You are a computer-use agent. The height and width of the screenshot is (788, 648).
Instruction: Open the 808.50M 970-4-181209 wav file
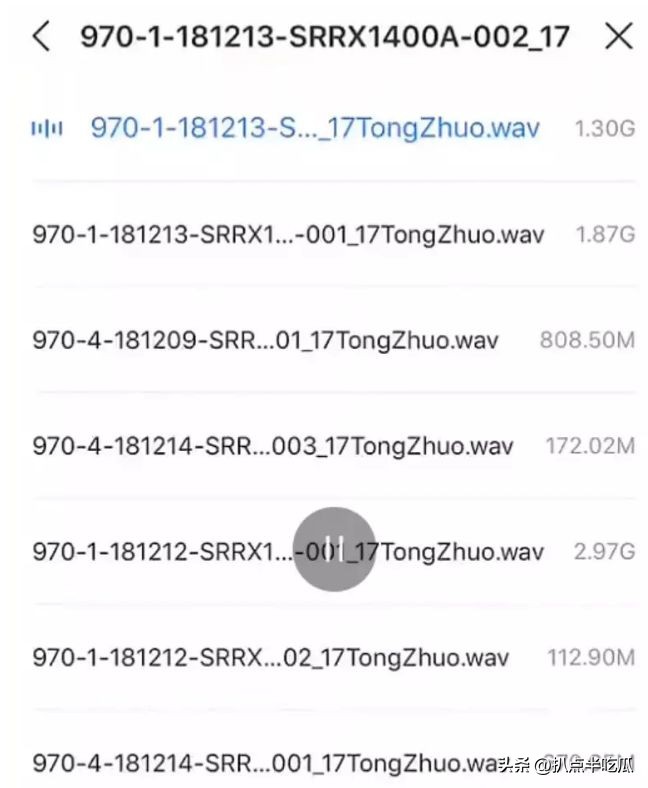pyautogui.click(x=265, y=340)
